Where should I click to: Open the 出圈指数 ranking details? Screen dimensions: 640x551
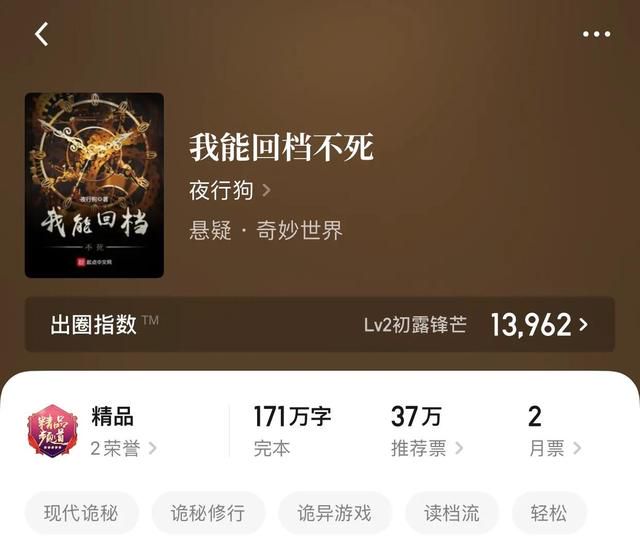click(320, 324)
